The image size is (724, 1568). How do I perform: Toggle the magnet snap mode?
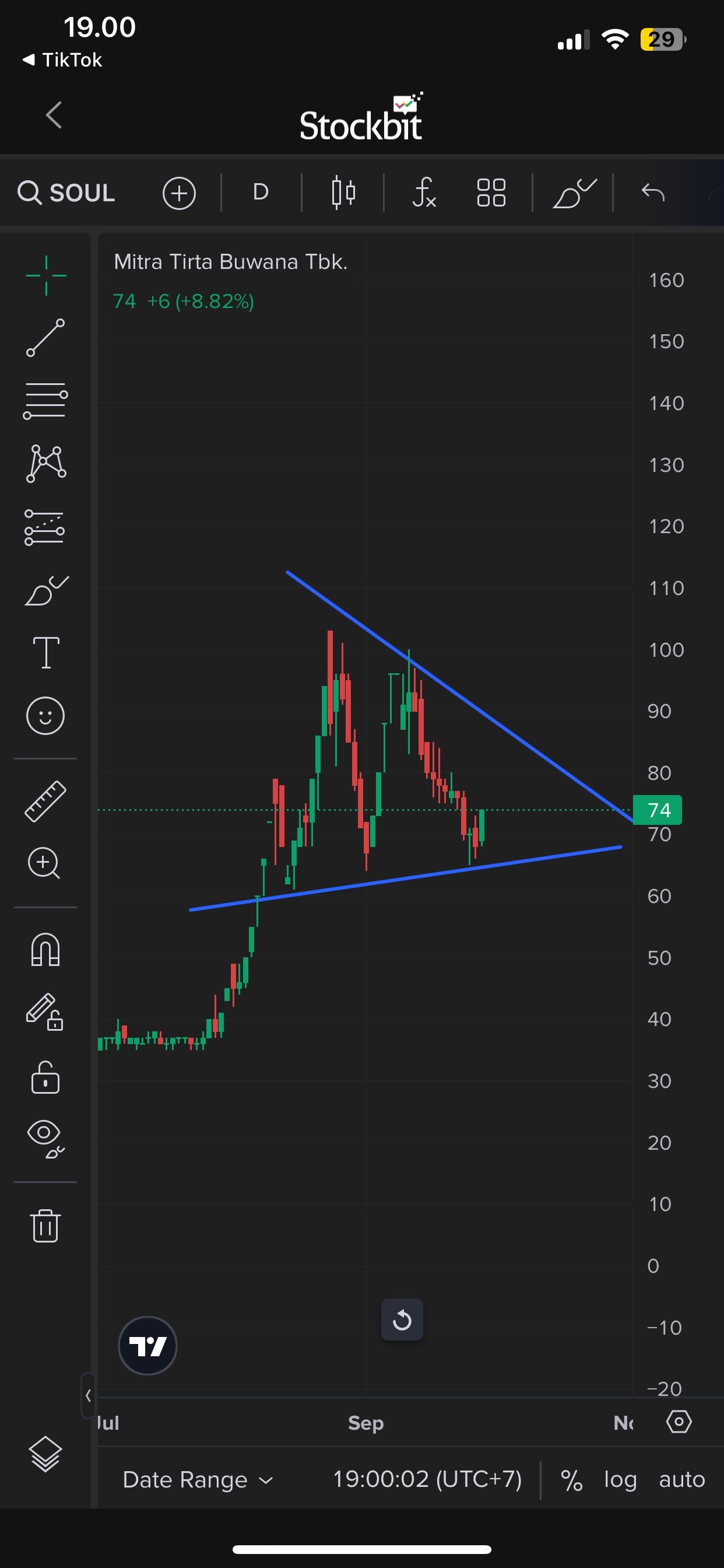click(45, 950)
